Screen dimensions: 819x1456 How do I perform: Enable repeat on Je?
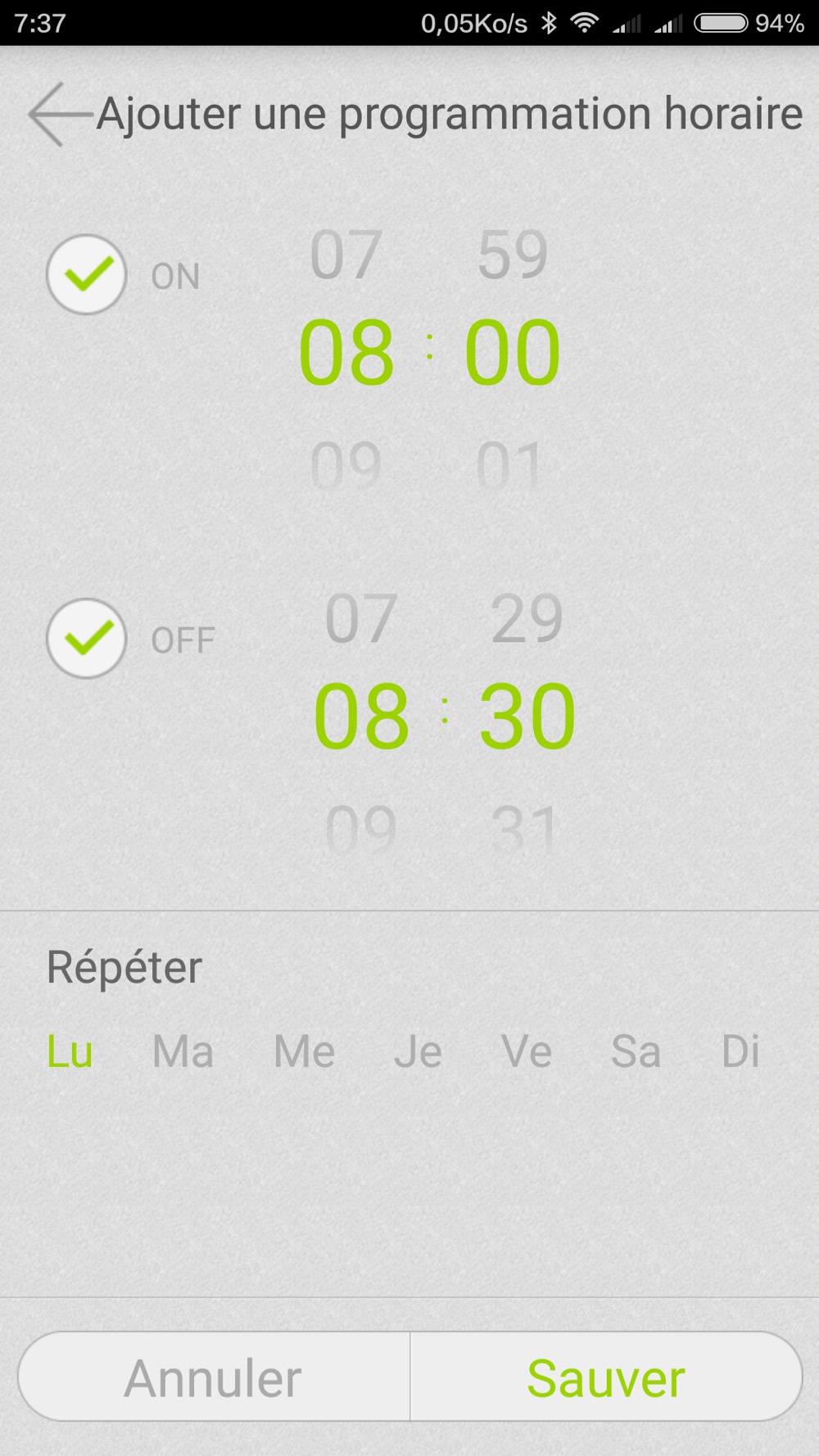point(418,1051)
